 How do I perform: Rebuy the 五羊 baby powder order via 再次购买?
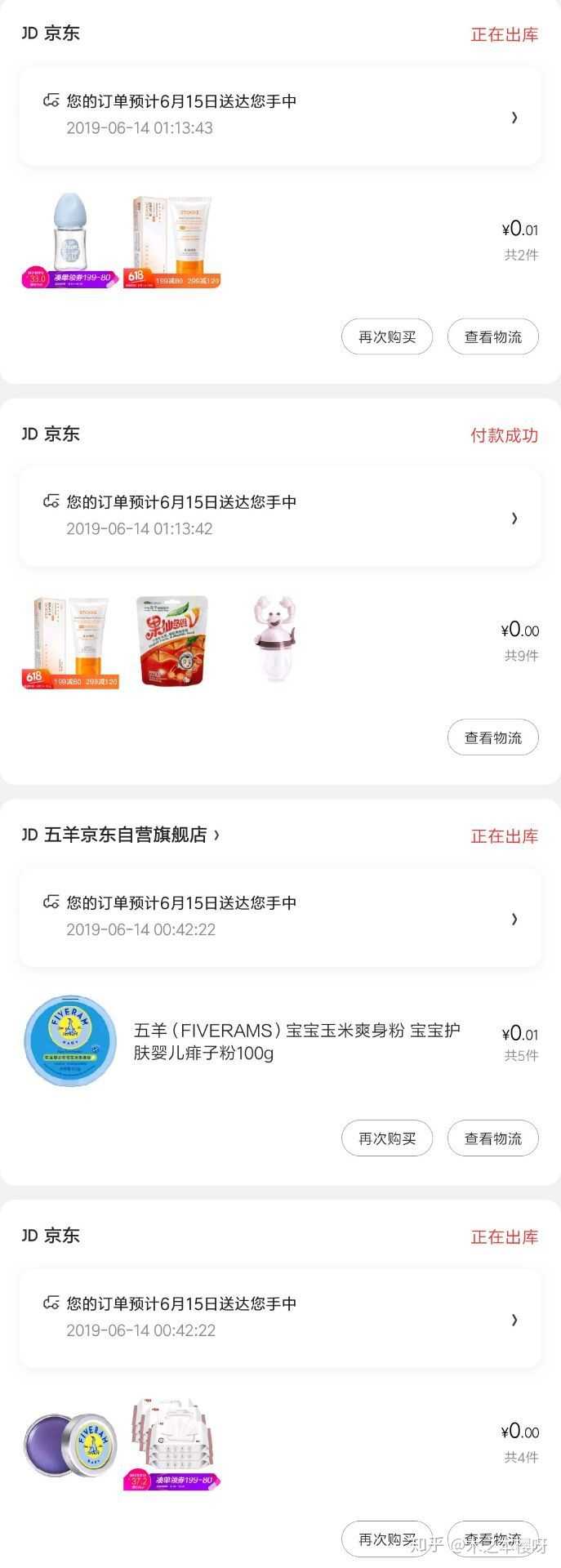[387, 1138]
